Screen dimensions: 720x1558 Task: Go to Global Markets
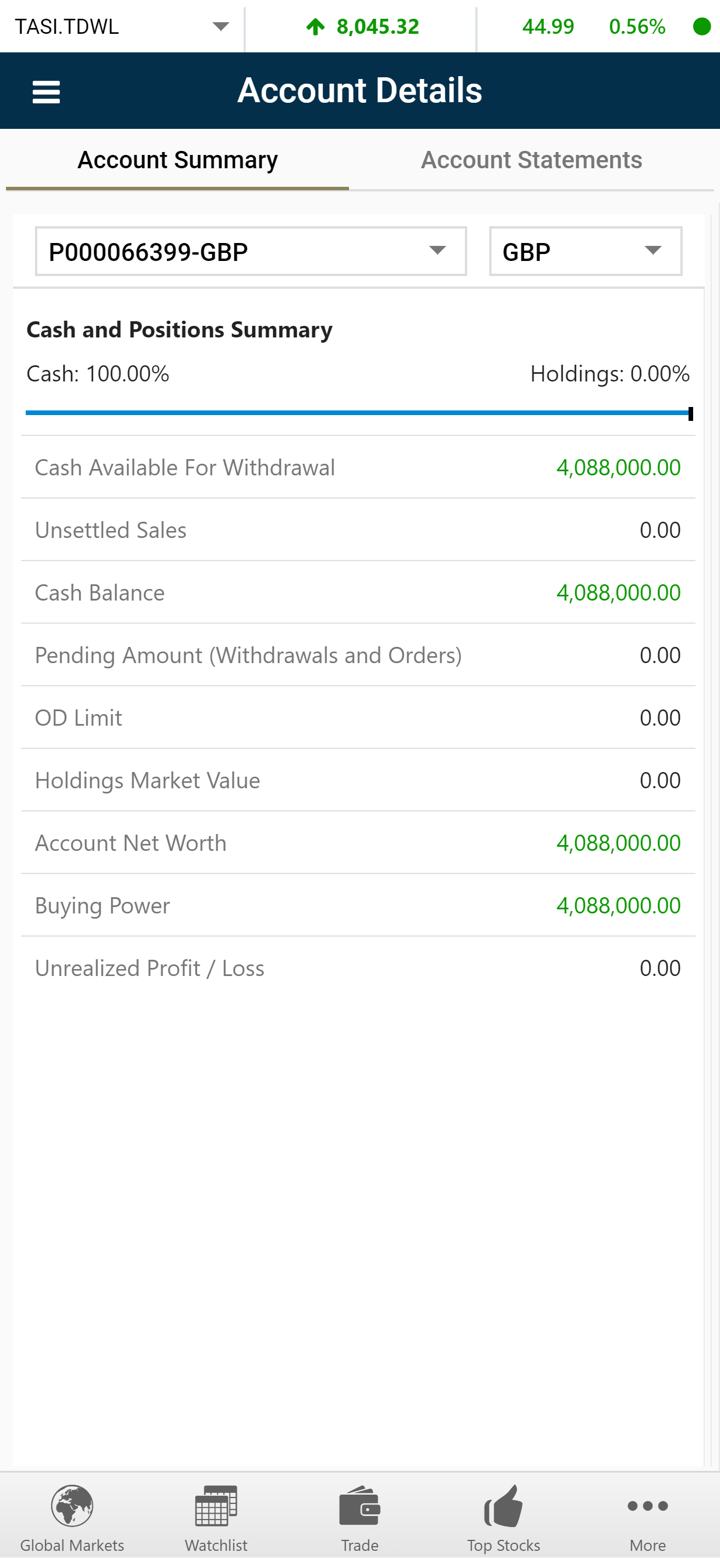(x=72, y=1518)
